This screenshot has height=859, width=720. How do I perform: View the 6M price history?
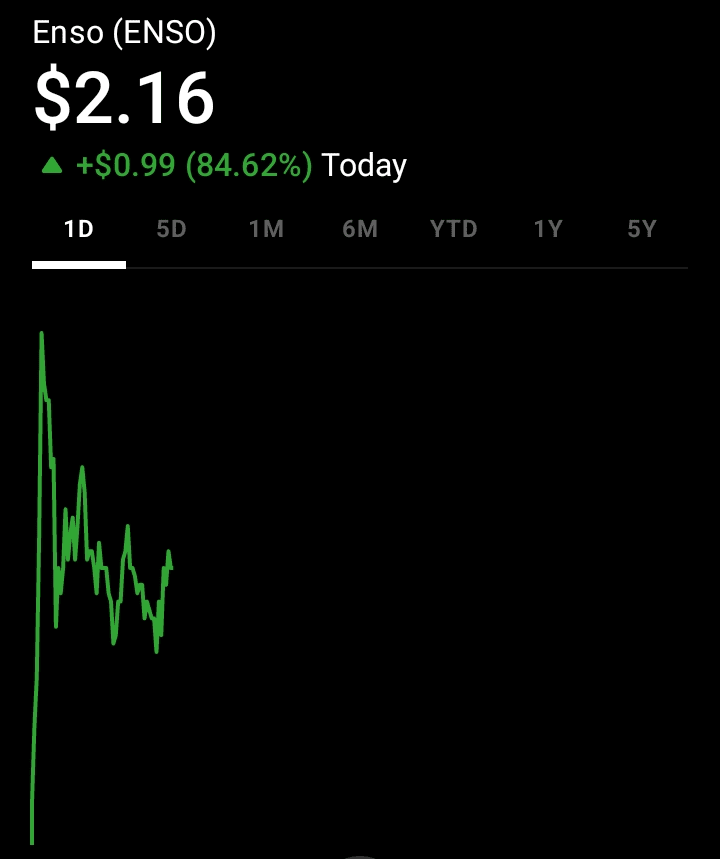[x=360, y=230]
